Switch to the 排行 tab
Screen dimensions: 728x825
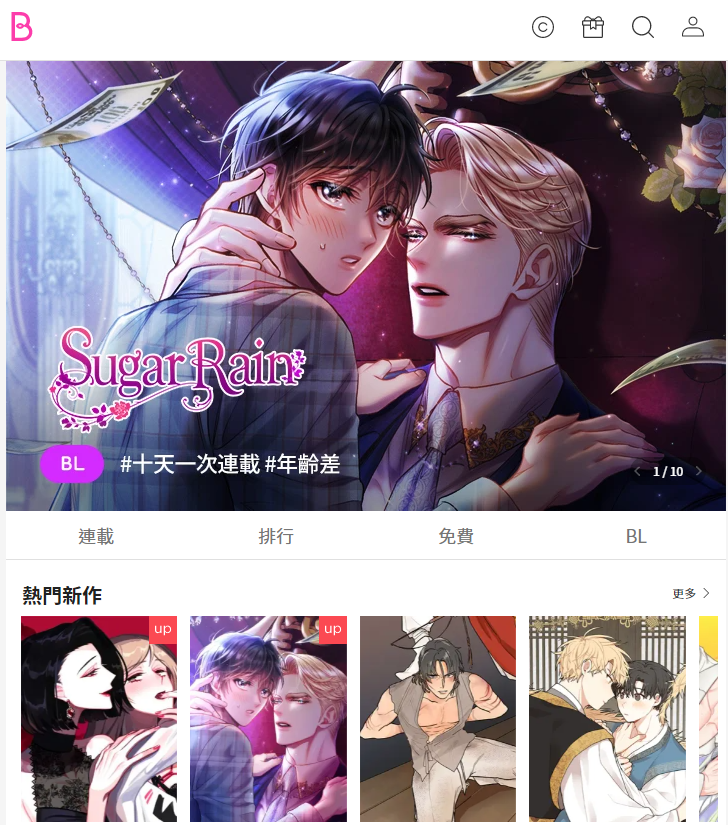point(276,536)
